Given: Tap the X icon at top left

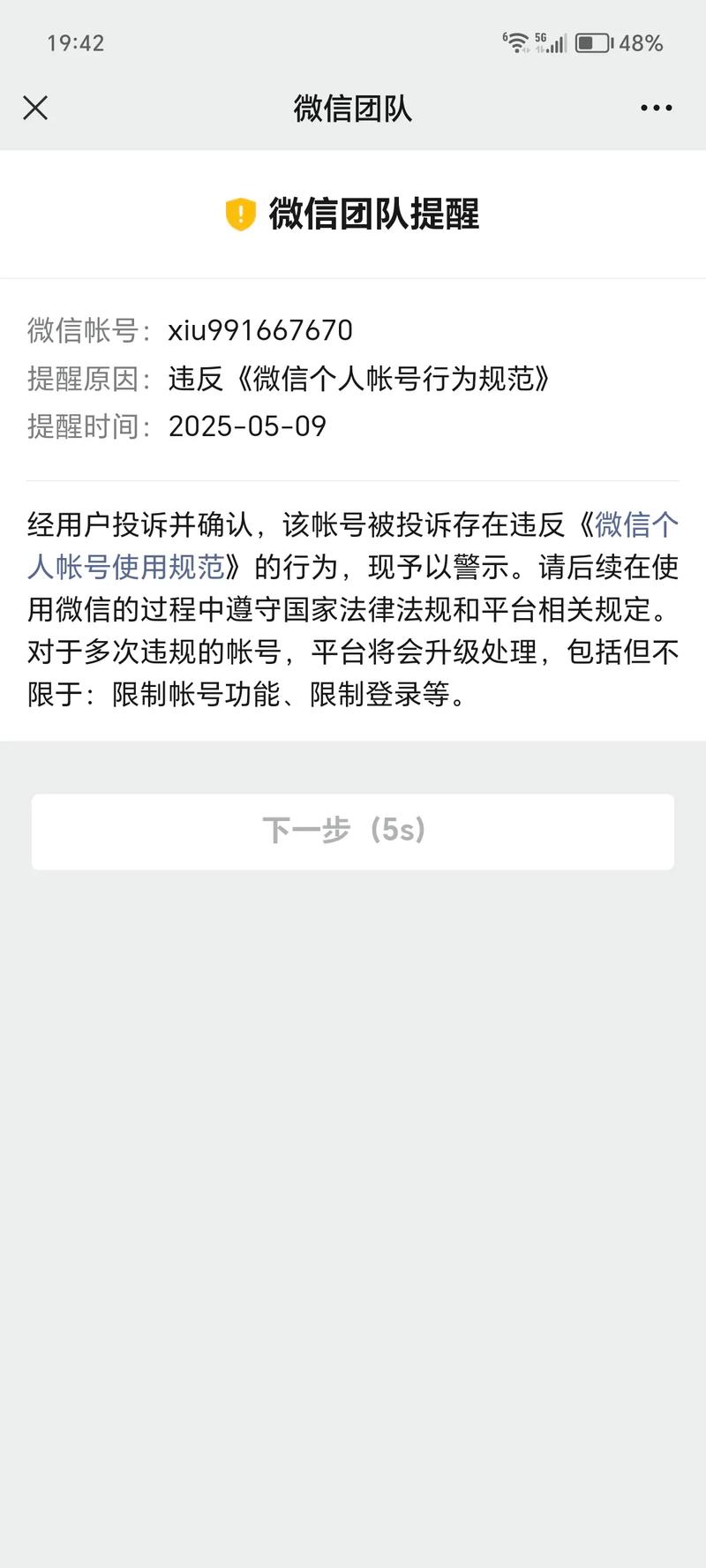Looking at the screenshot, I should (x=35, y=108).
